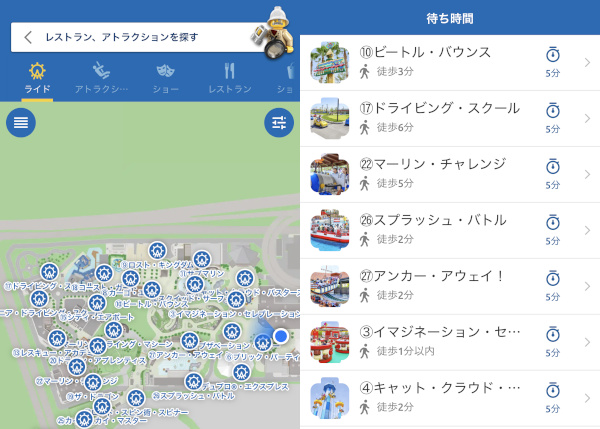Open the list view button on map
The image size is (600, 429).
pyautogui.click(x=21, y=122)
